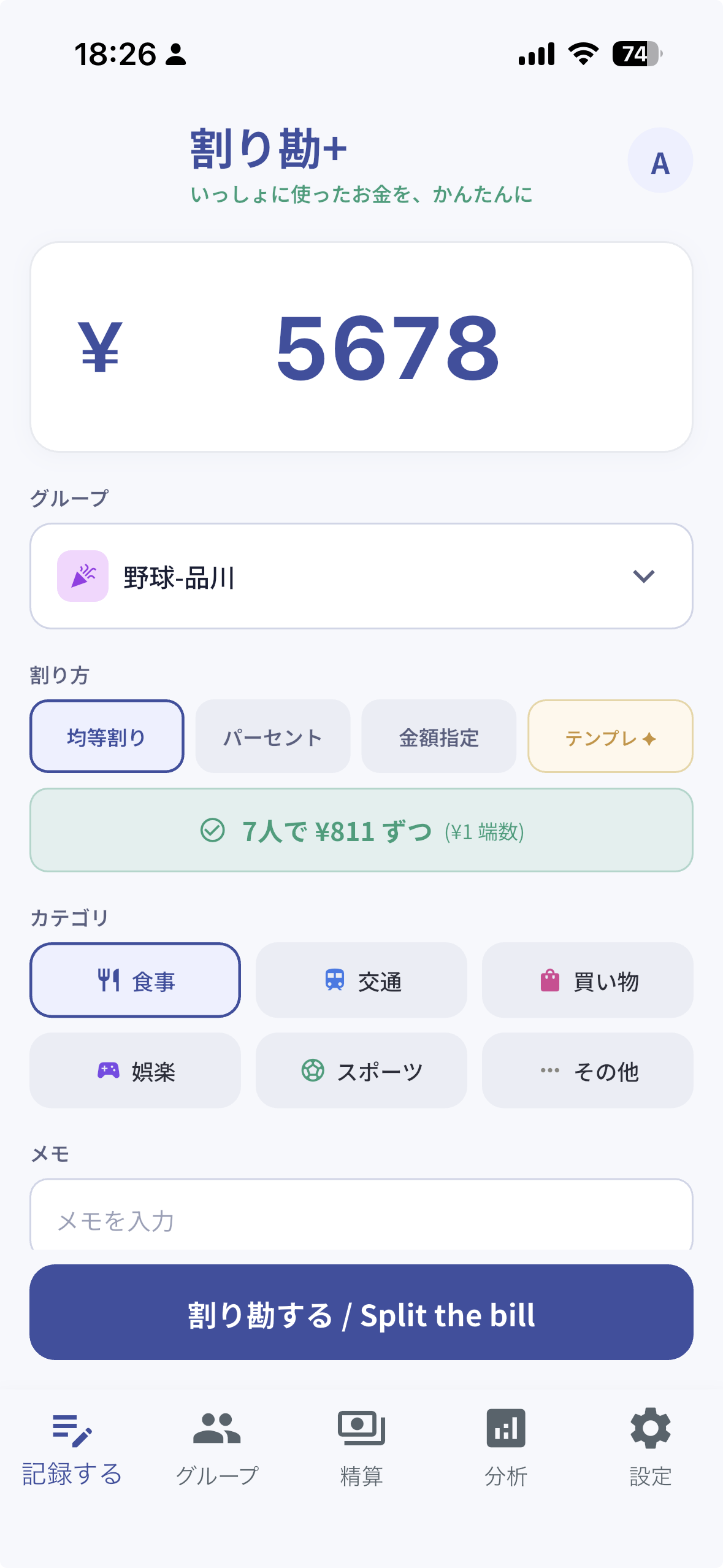Click the 交通 train icon
Image resolution: width=723 pixels, height=1568 pixels.
tap(334, 980)
